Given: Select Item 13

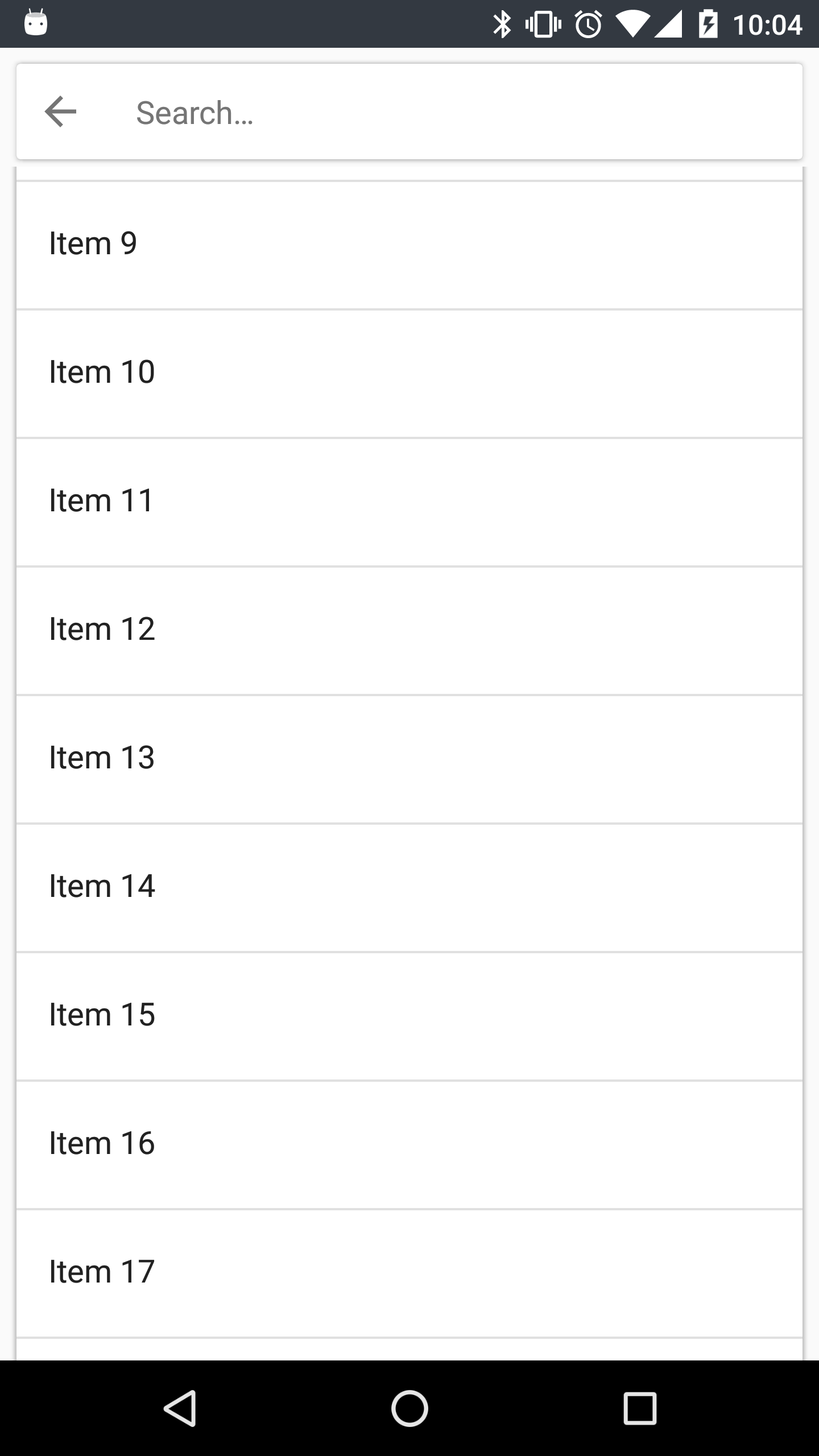Looking at the screenshot, I should [x=409, y=756].
